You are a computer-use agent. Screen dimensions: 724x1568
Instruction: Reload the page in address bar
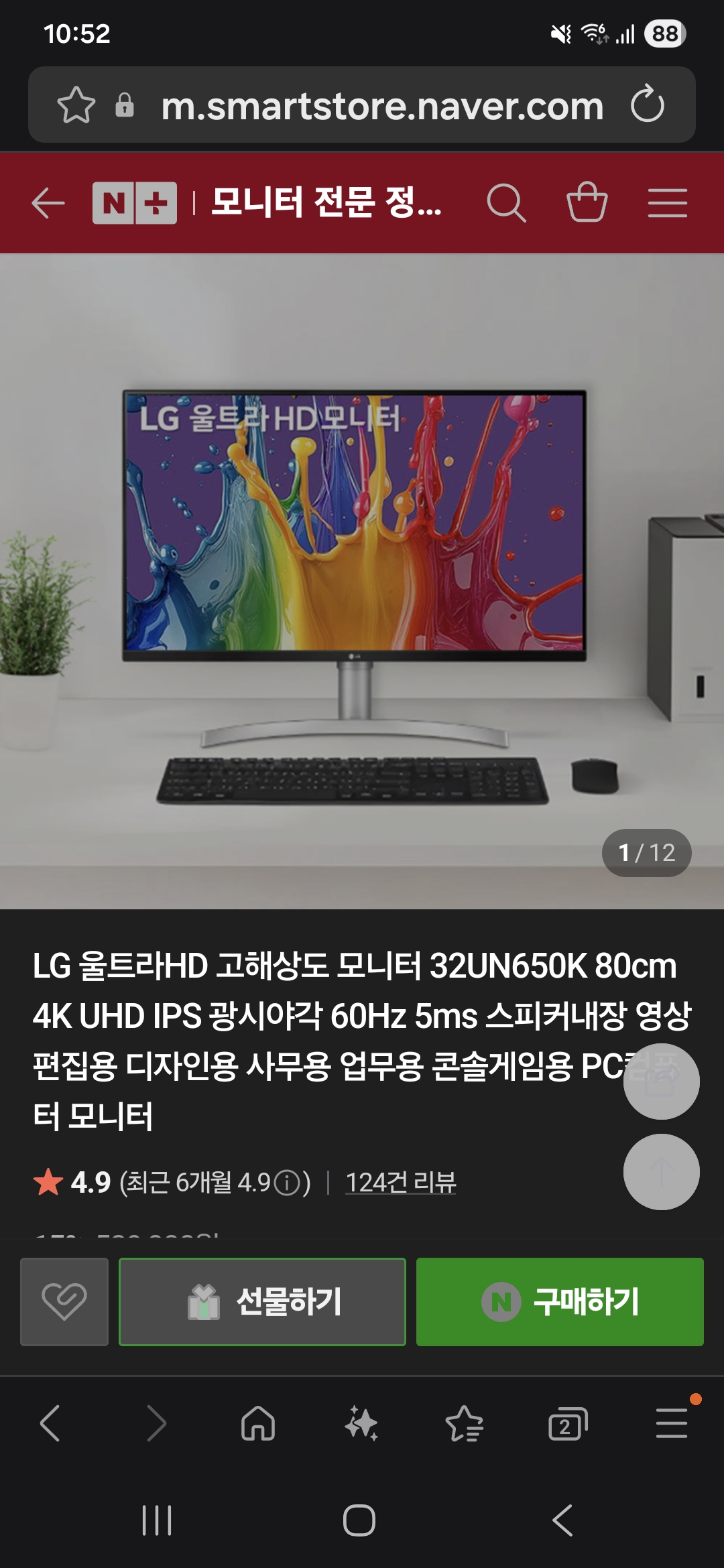click(647, 105)
